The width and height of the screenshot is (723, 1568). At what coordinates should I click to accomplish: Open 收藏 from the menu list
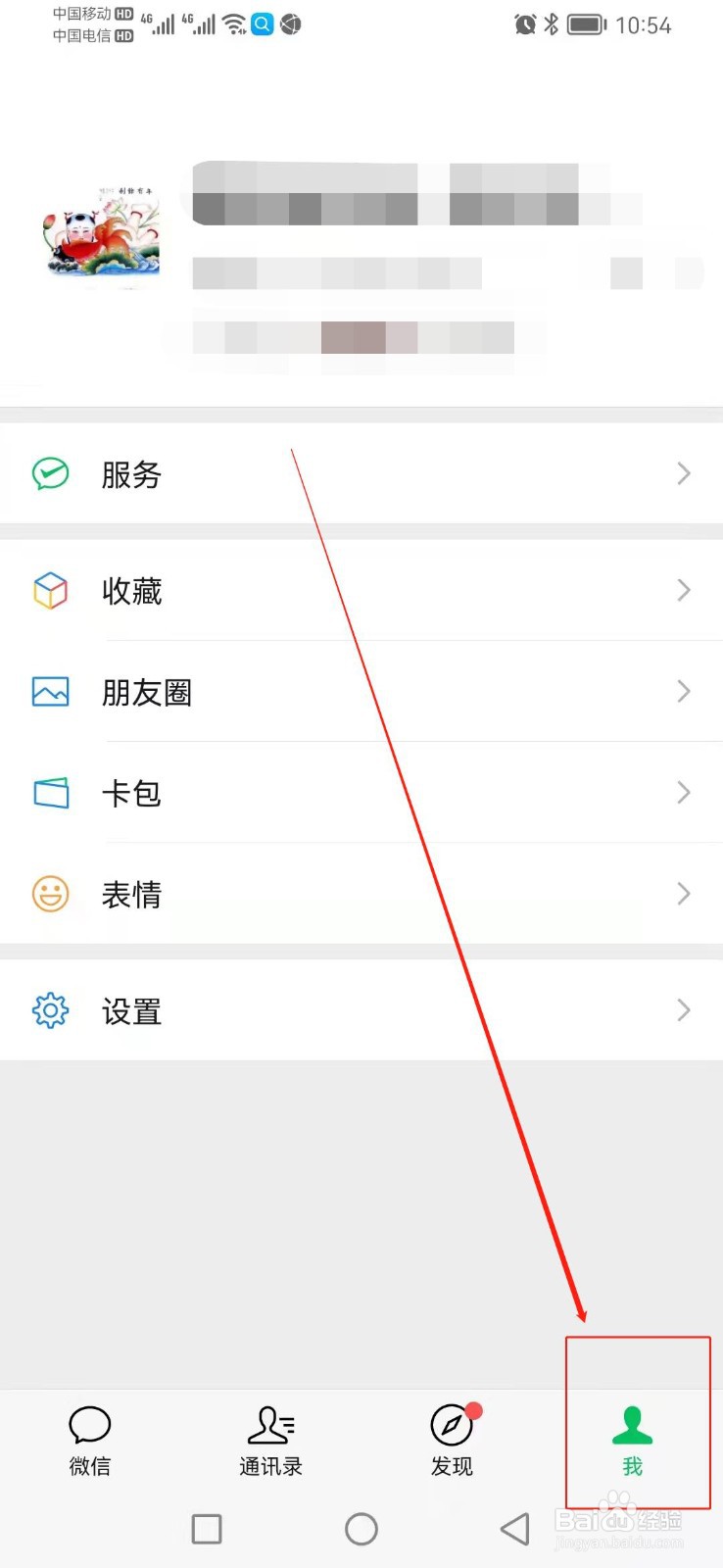[x=132, y=591]
